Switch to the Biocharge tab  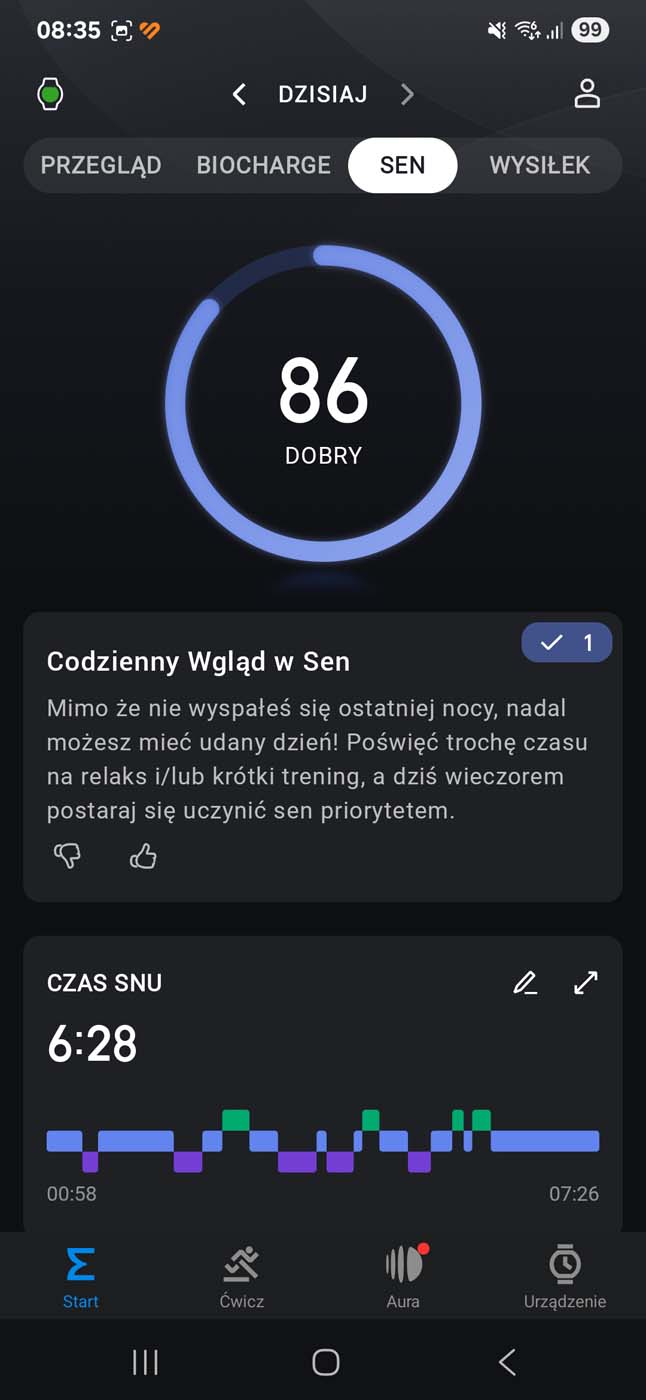[x=263, y=165]
